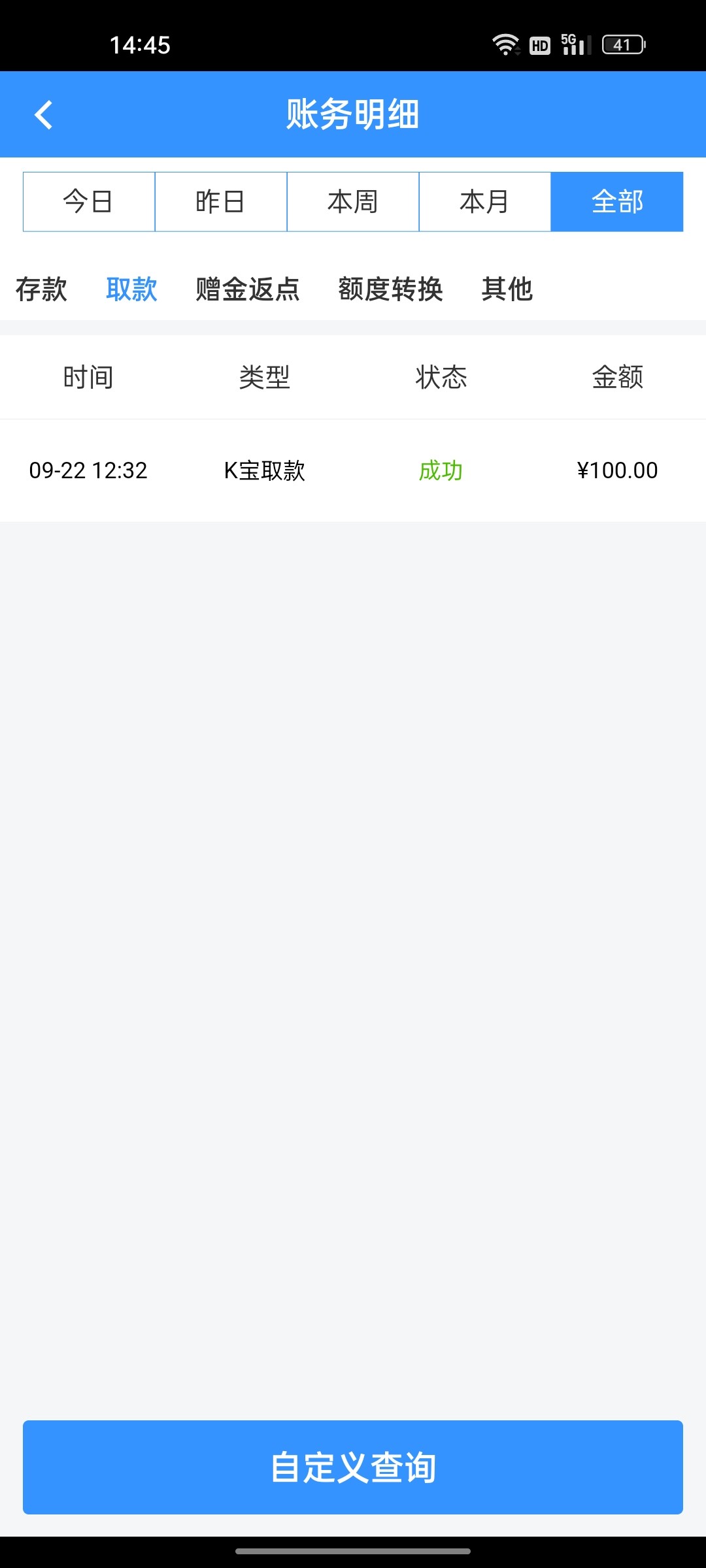View the 赠金返点 tab

[248, 289]
